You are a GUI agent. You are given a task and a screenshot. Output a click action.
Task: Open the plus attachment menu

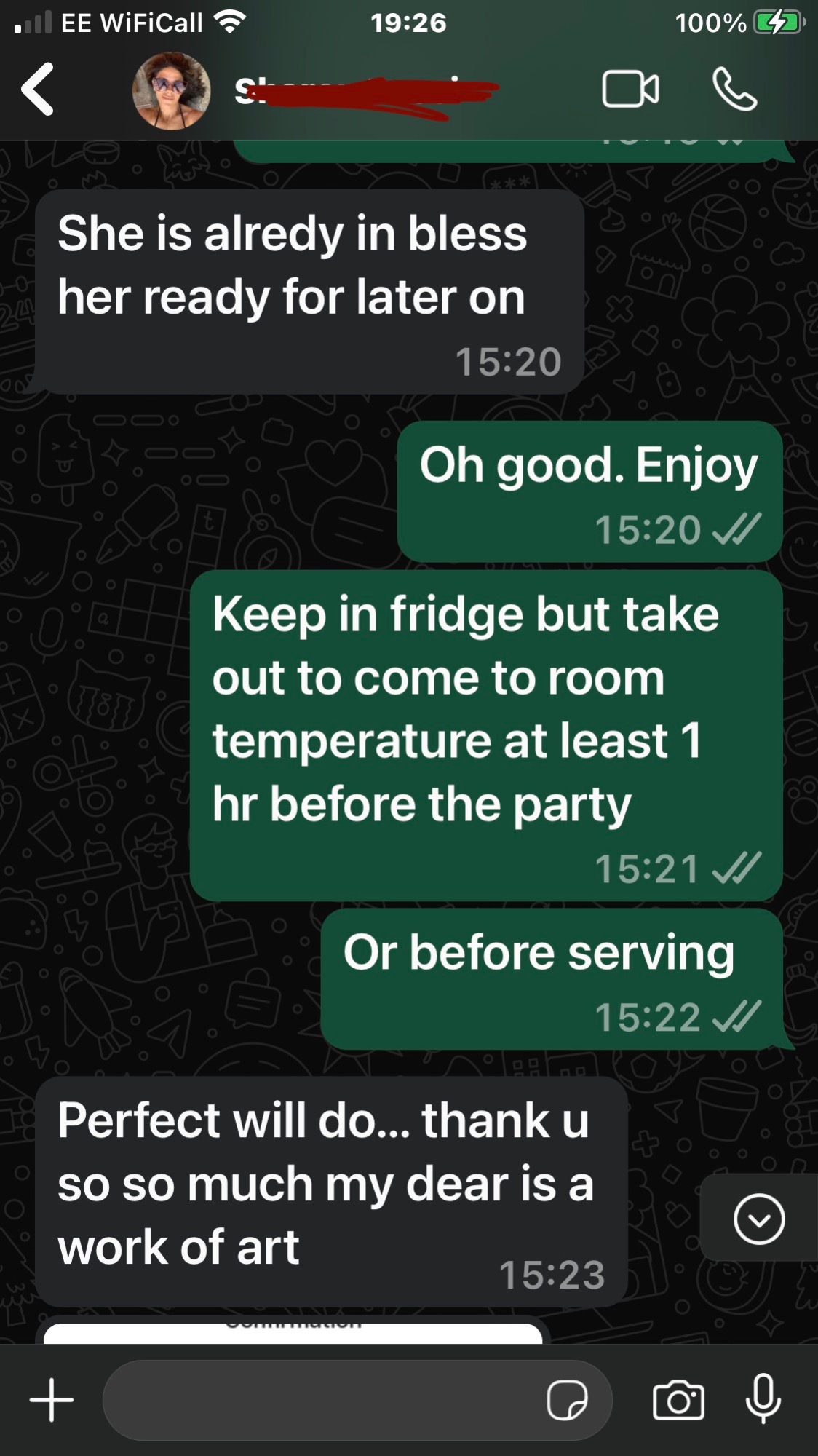52,1399
